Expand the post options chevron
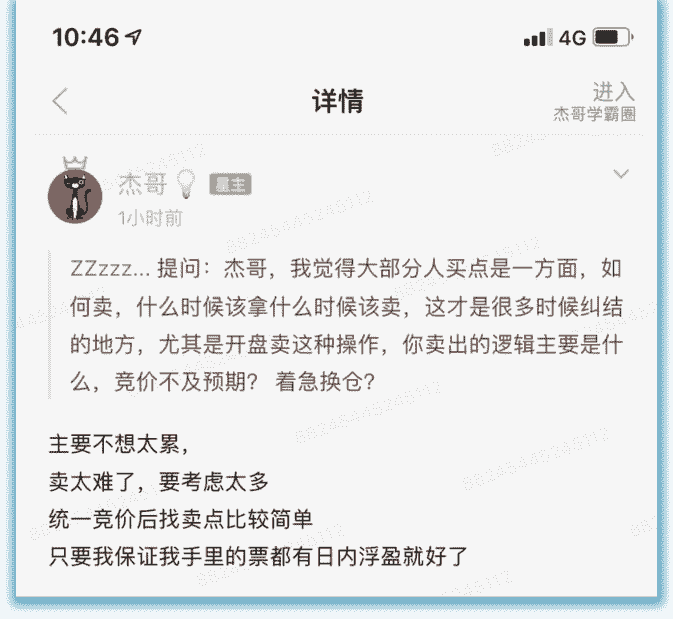Viewport: 673px width, 619px height. tap(621, 175)
